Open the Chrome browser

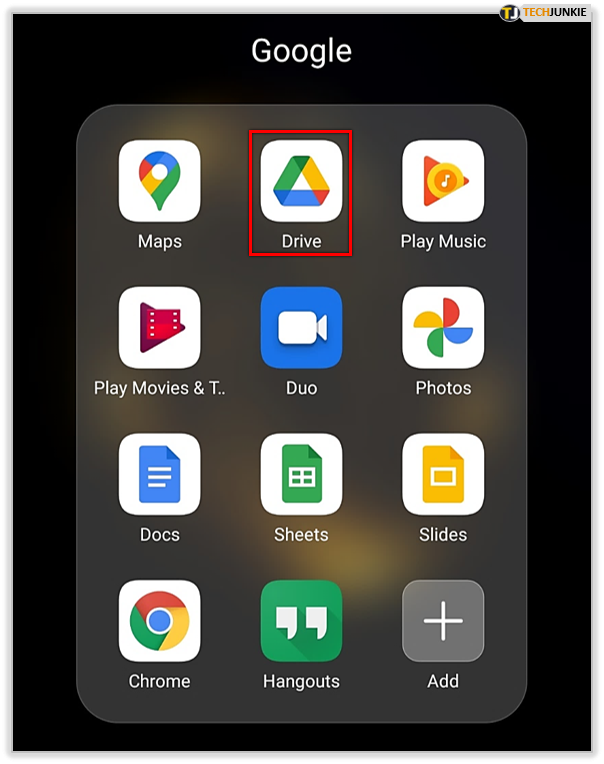pos(159,621)
